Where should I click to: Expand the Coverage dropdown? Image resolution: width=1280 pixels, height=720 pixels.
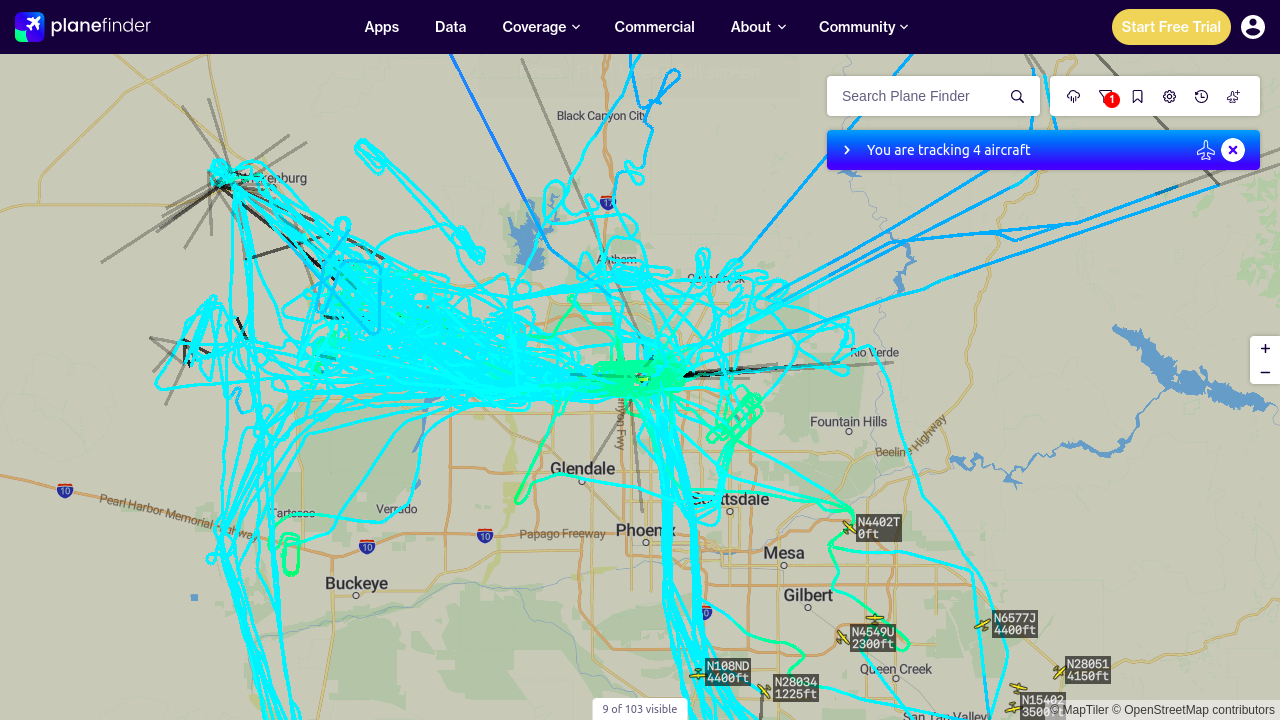pos(541,27)
